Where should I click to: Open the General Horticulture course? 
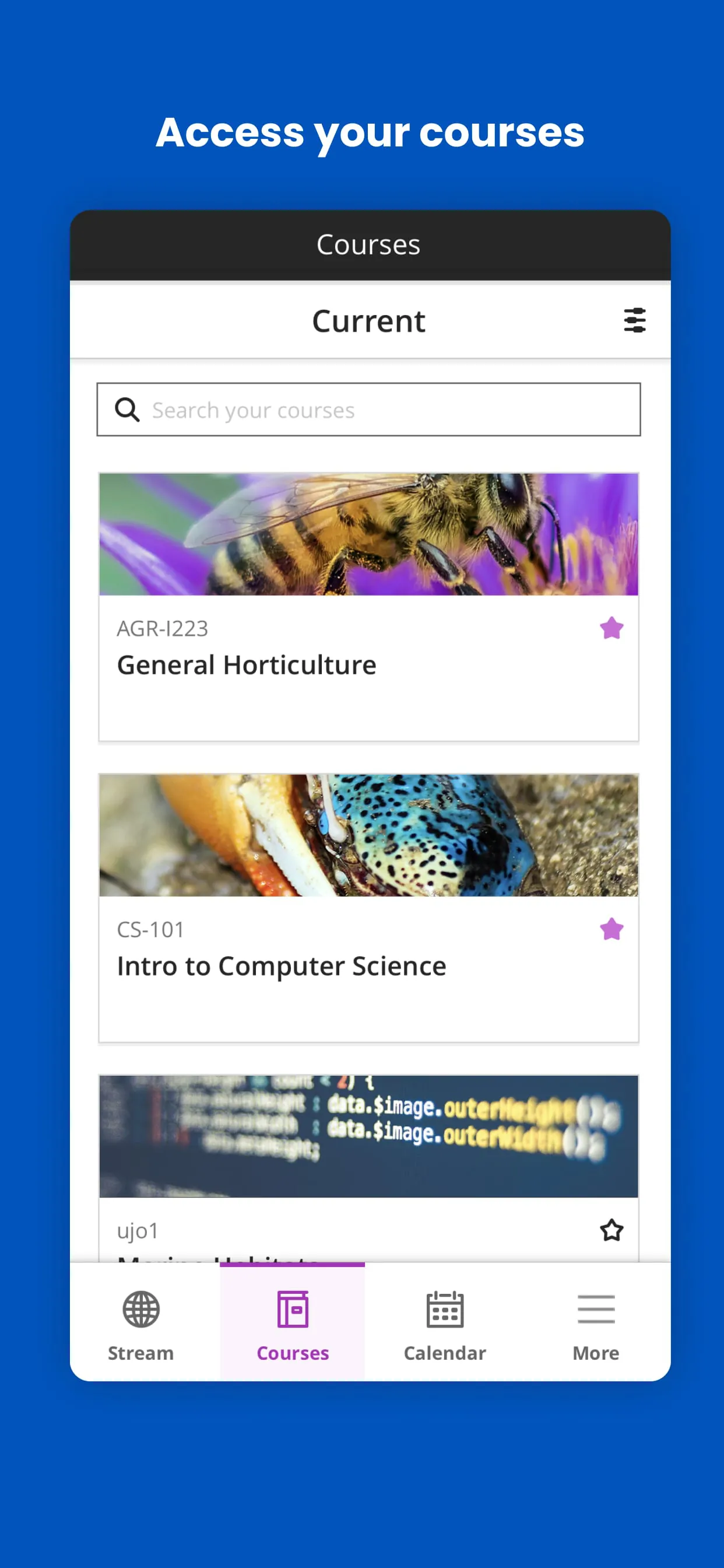coord(247,664)
